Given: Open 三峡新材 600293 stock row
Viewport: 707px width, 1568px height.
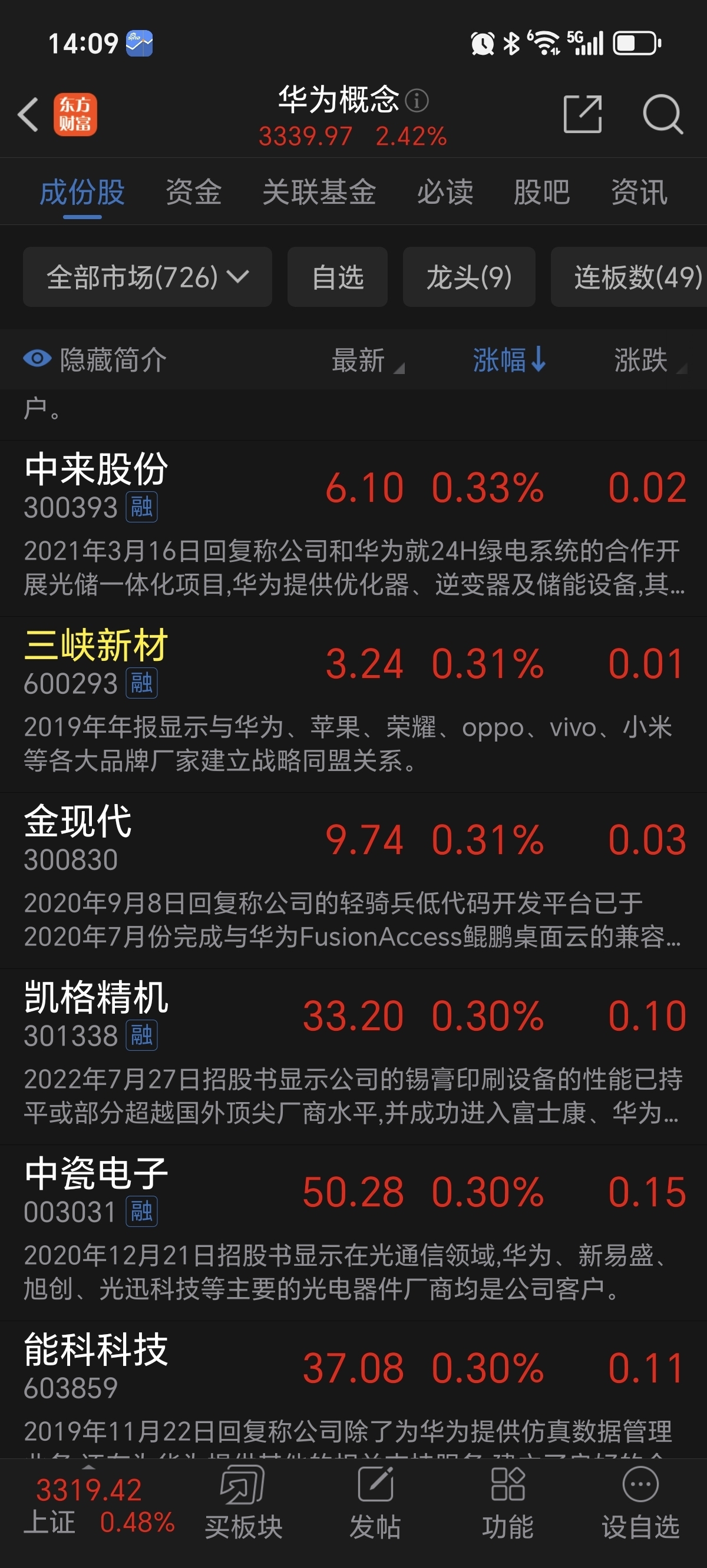Looking at the screenshot, I should pos(353,704).
